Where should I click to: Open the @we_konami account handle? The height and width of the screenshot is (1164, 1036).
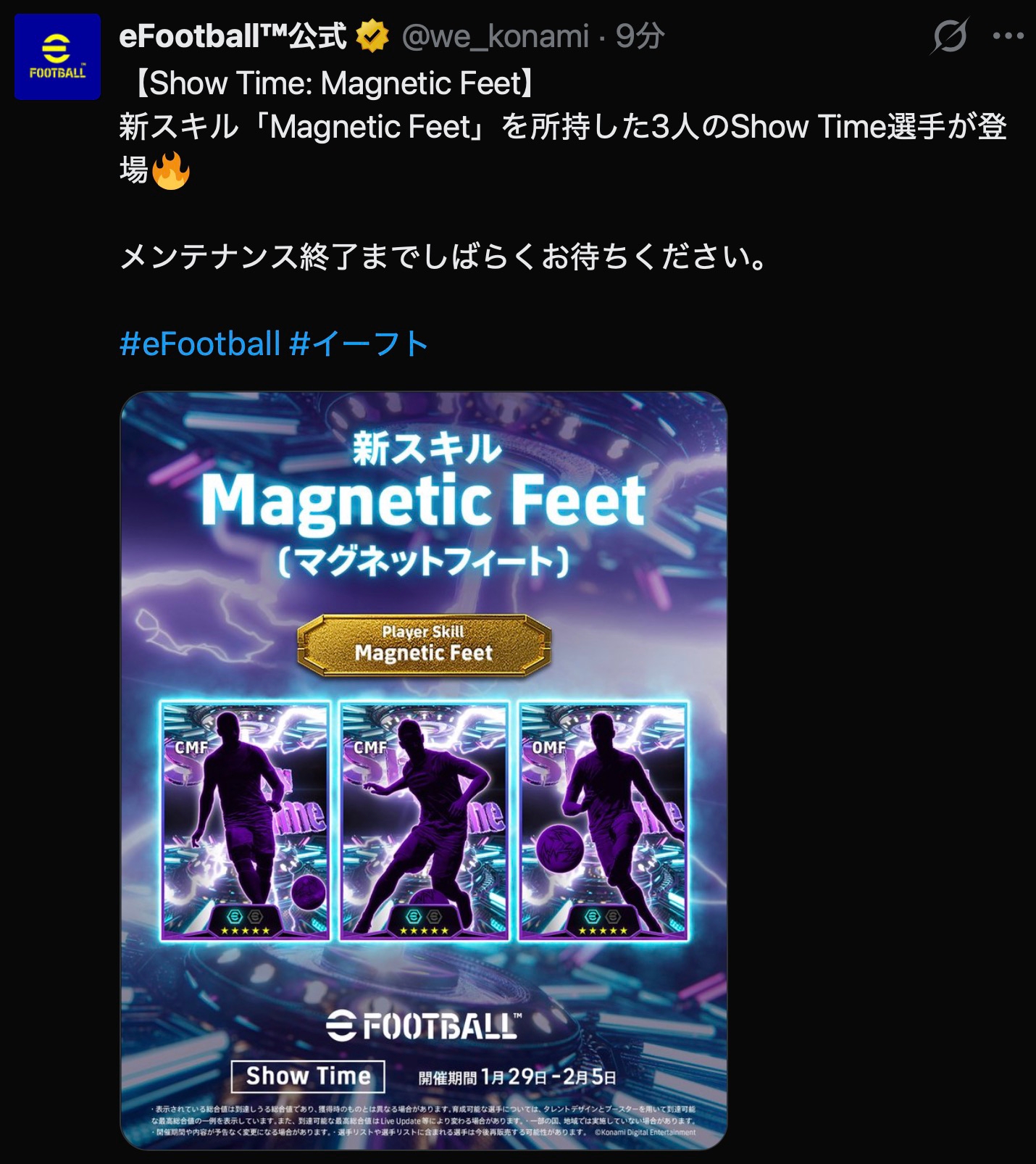[495, 36]
